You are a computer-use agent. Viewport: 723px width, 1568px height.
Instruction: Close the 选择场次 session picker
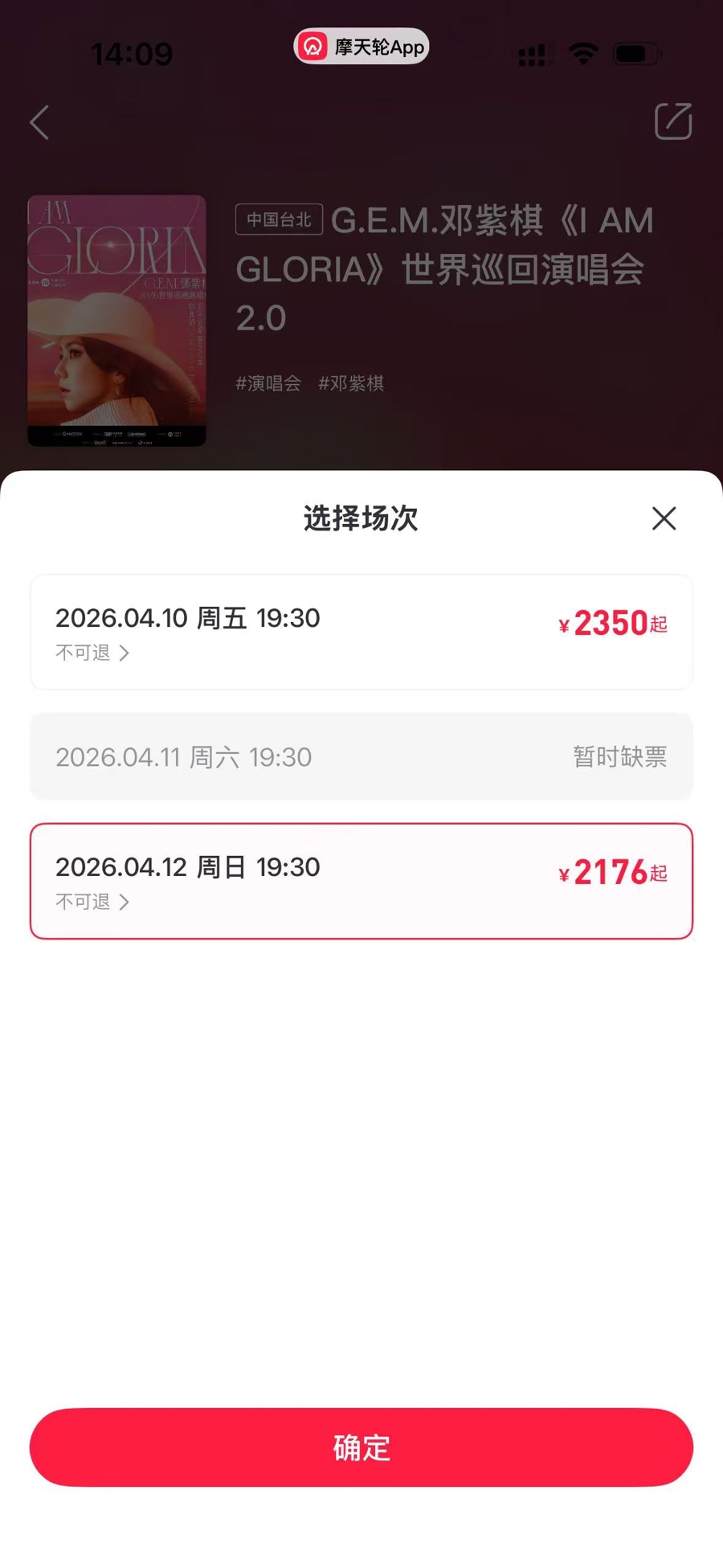[664, 518]
